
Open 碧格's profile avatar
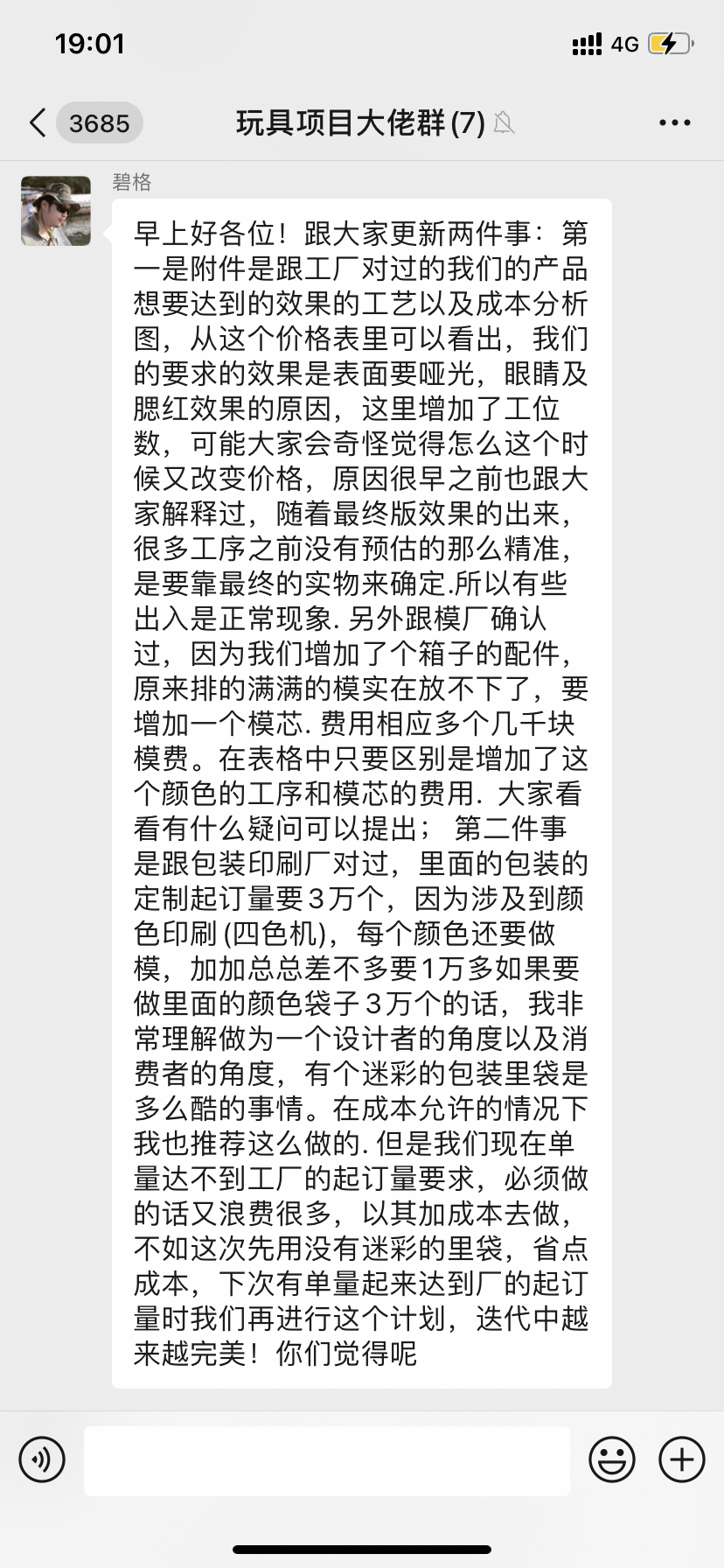click(56, 211)
